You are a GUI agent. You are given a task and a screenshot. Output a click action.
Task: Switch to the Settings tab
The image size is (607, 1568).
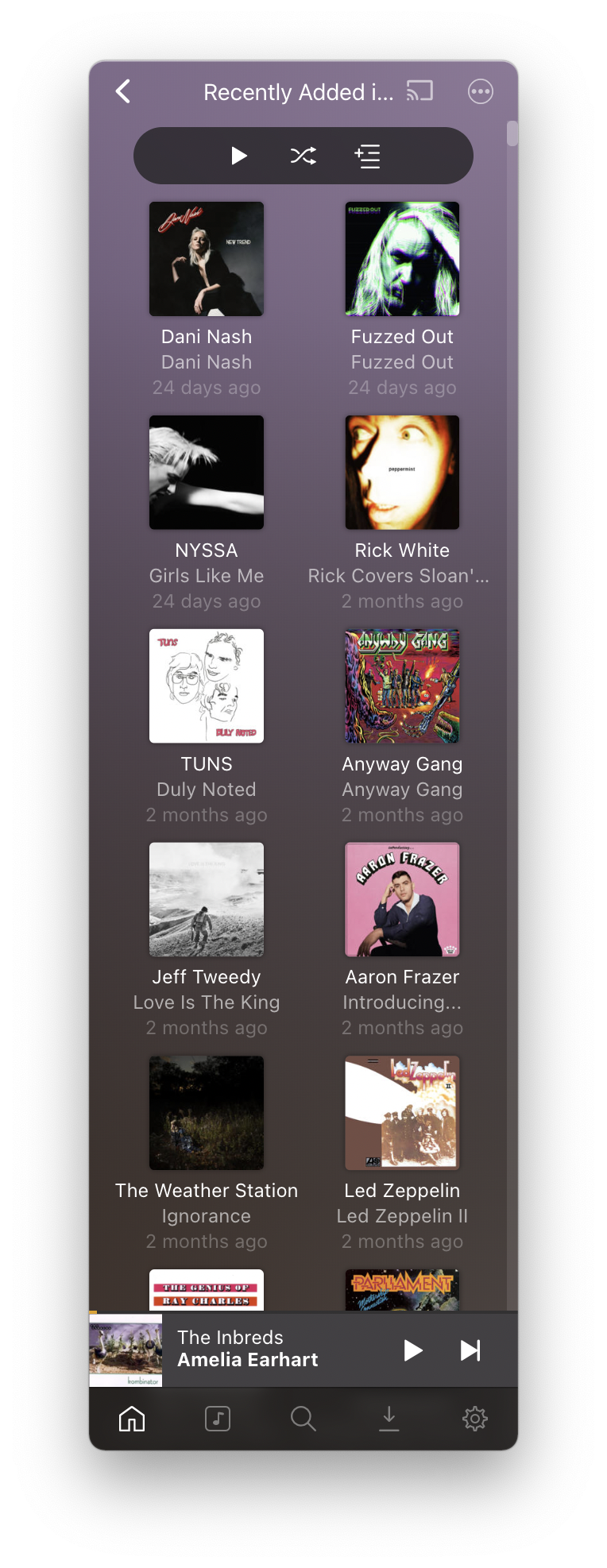(x=475, y=1419)
